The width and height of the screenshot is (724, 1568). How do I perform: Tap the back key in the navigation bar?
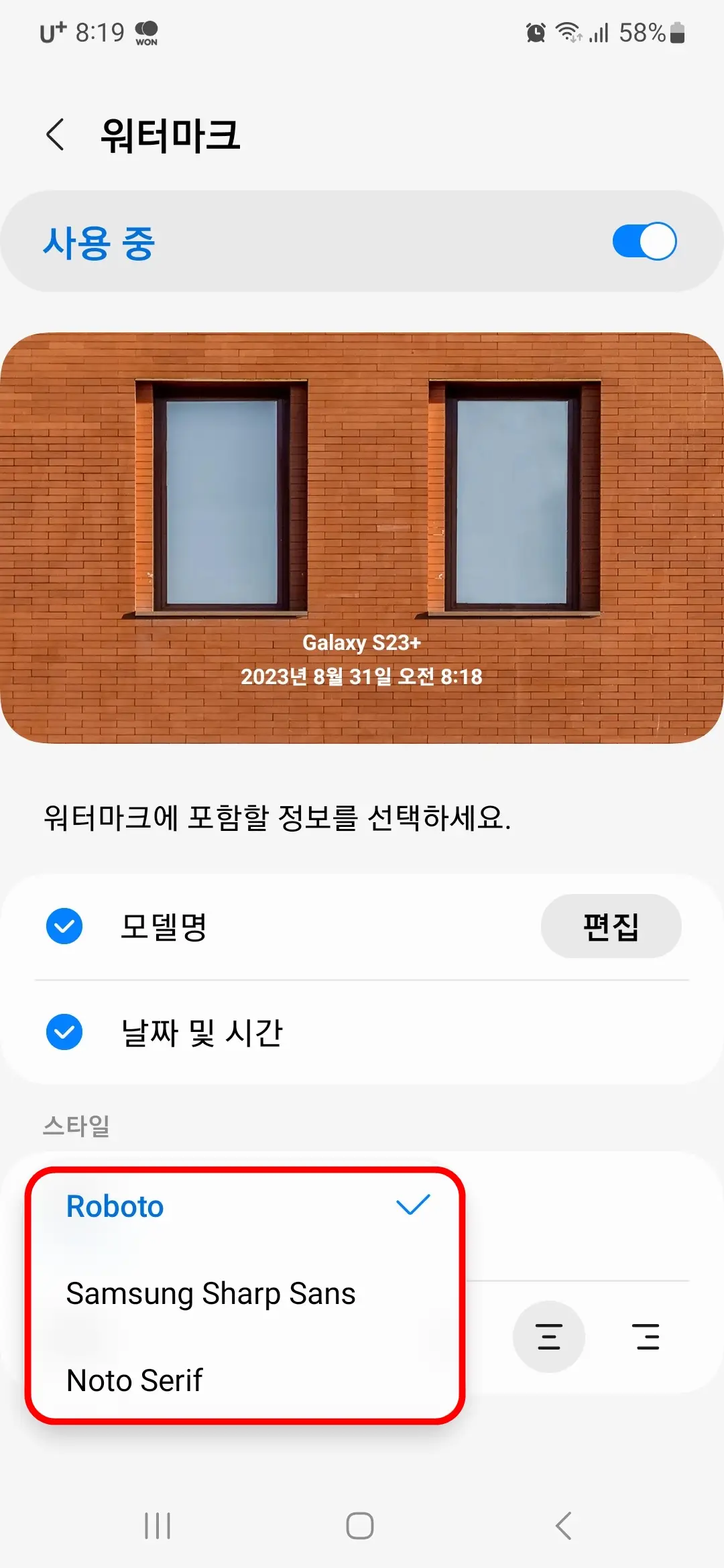point(562,1526)
